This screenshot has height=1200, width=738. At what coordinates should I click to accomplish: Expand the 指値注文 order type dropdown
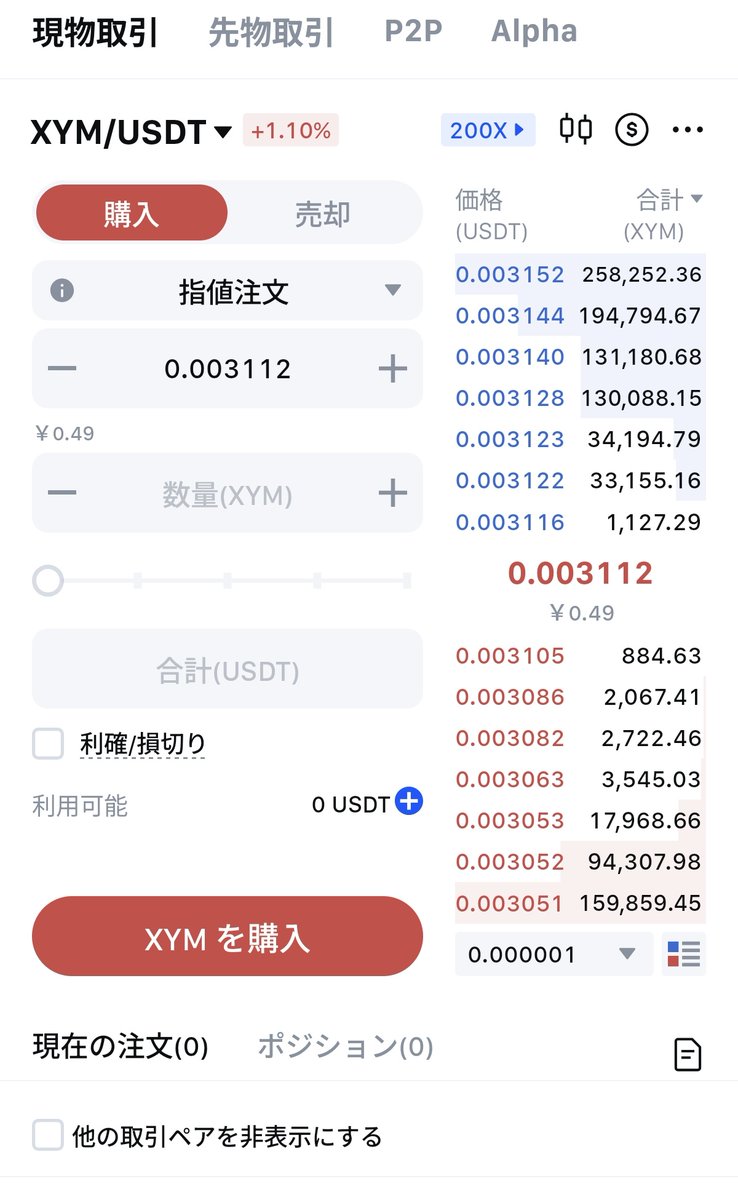click(227, 291)
